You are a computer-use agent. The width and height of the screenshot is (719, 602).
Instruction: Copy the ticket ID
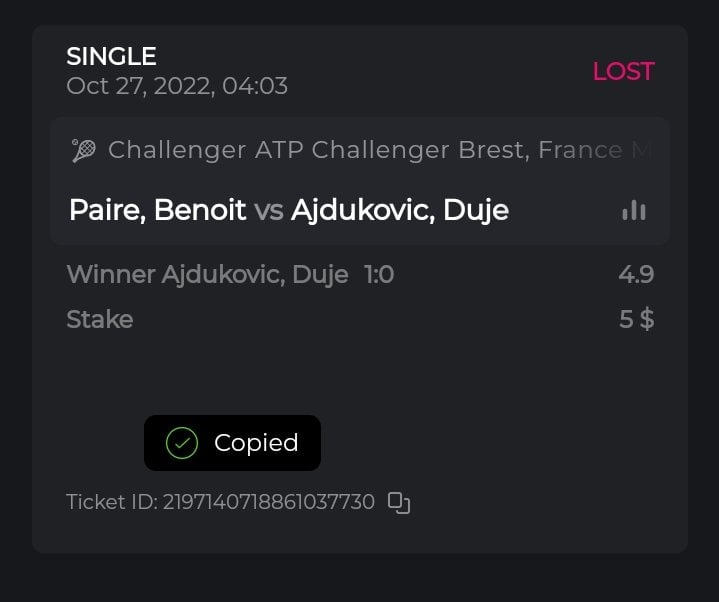coord(399,503)
